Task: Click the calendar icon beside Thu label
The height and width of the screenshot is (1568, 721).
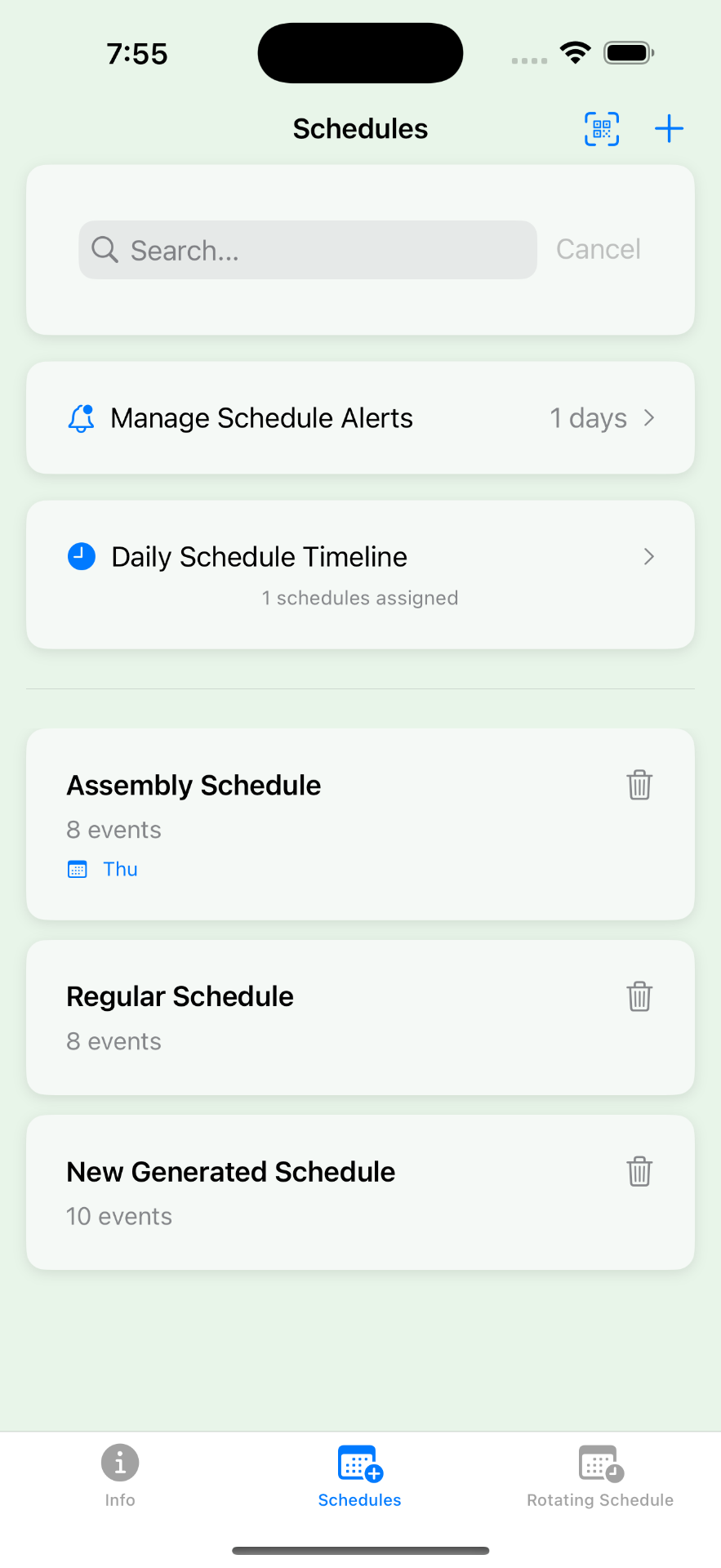Action: click(x=77, y=869)
